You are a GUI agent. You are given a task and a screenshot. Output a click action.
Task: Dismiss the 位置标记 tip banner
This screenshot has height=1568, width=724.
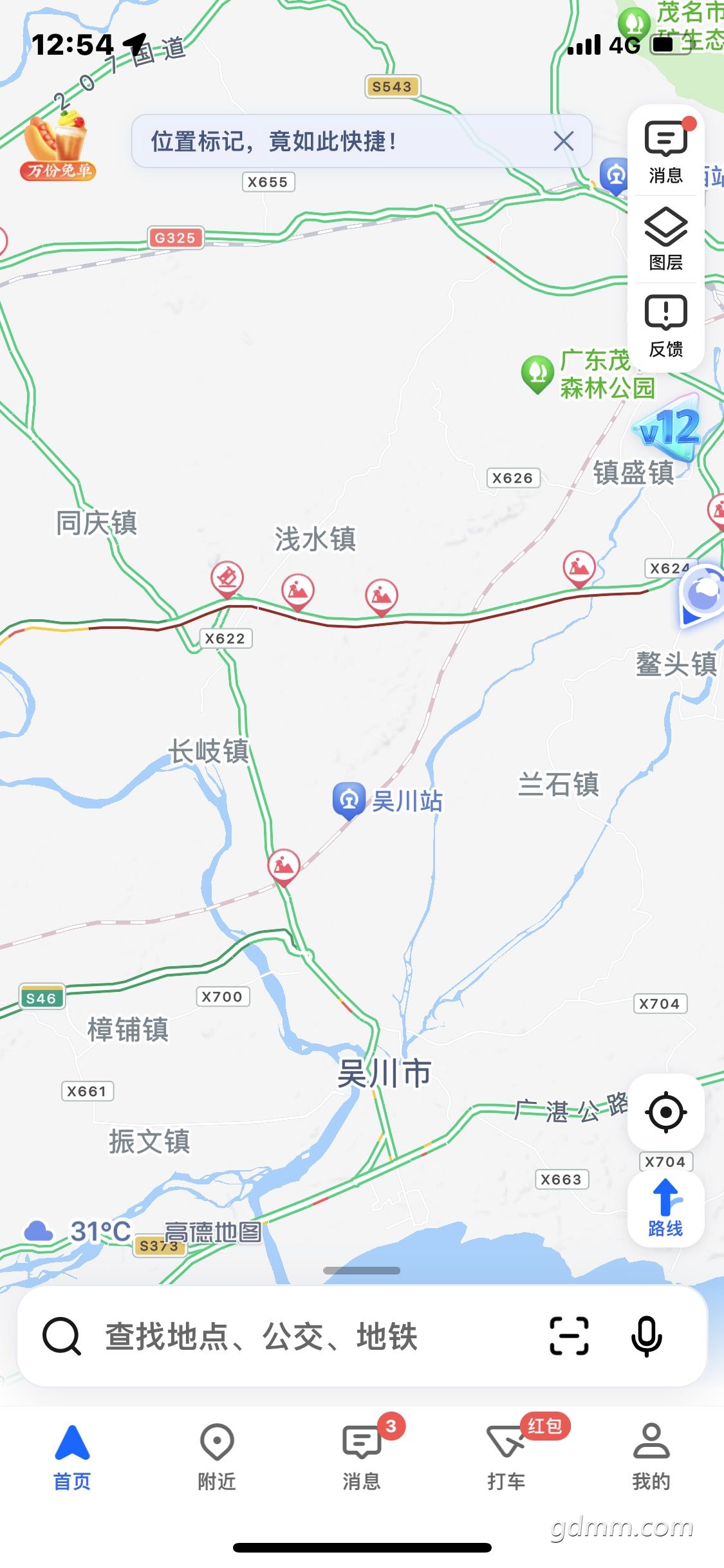[563, 141]
